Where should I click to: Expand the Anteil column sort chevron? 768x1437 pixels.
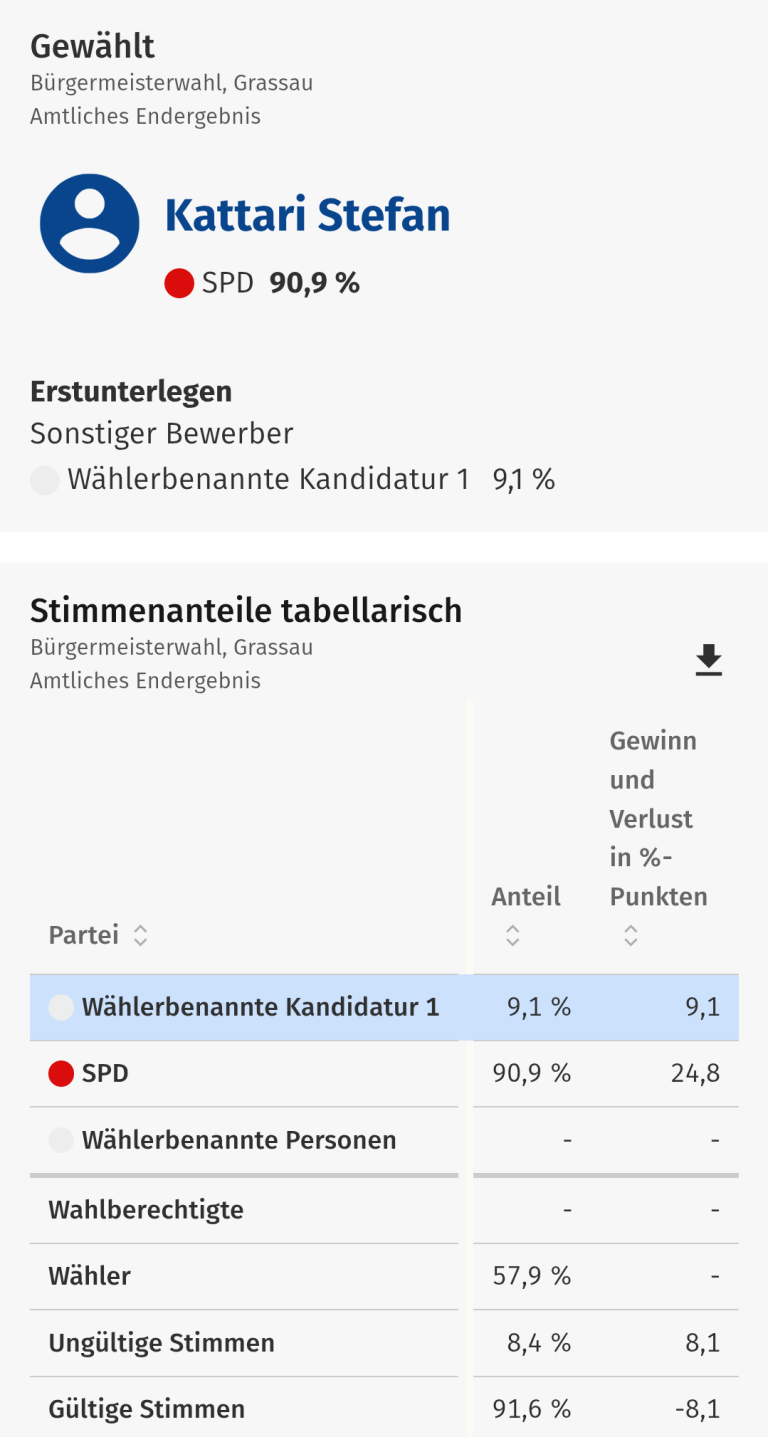click(x=512, y=936)
